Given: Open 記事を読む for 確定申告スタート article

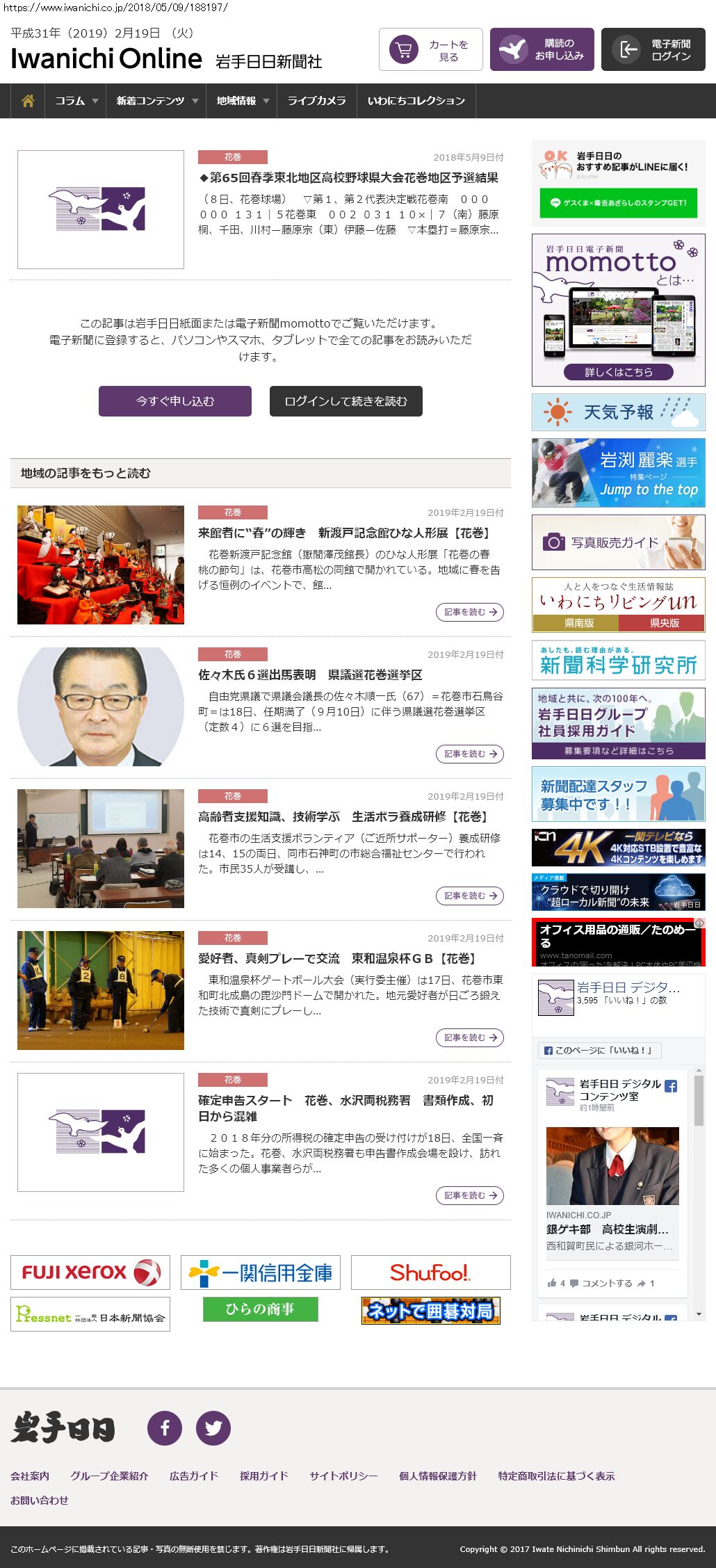Looking at the screenshot, I should point(469,1195).
